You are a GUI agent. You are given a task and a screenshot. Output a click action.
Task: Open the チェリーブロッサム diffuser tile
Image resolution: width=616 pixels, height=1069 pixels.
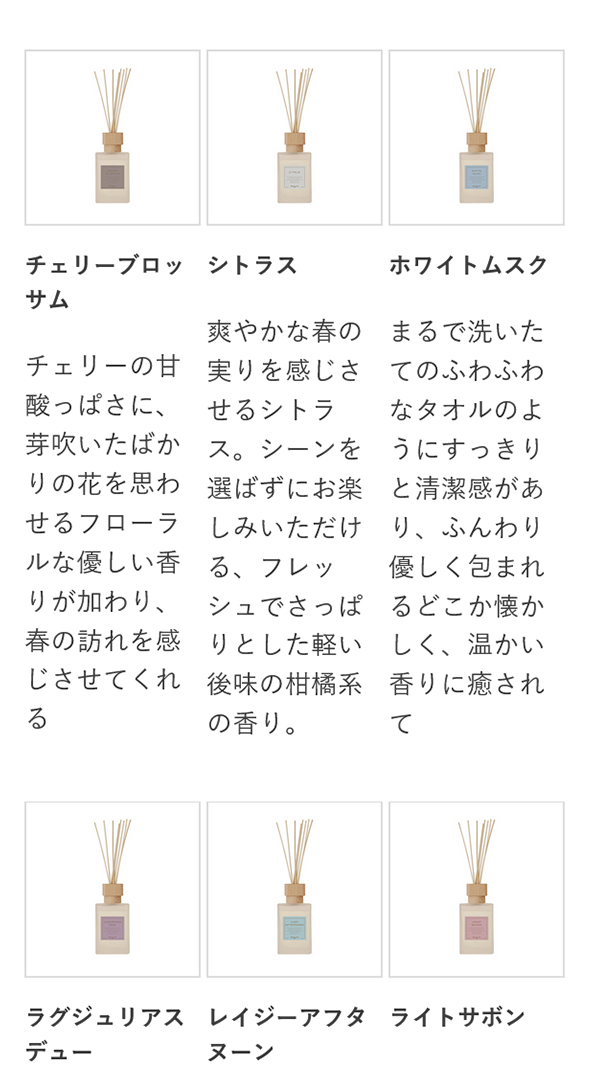tap(112, 137)
